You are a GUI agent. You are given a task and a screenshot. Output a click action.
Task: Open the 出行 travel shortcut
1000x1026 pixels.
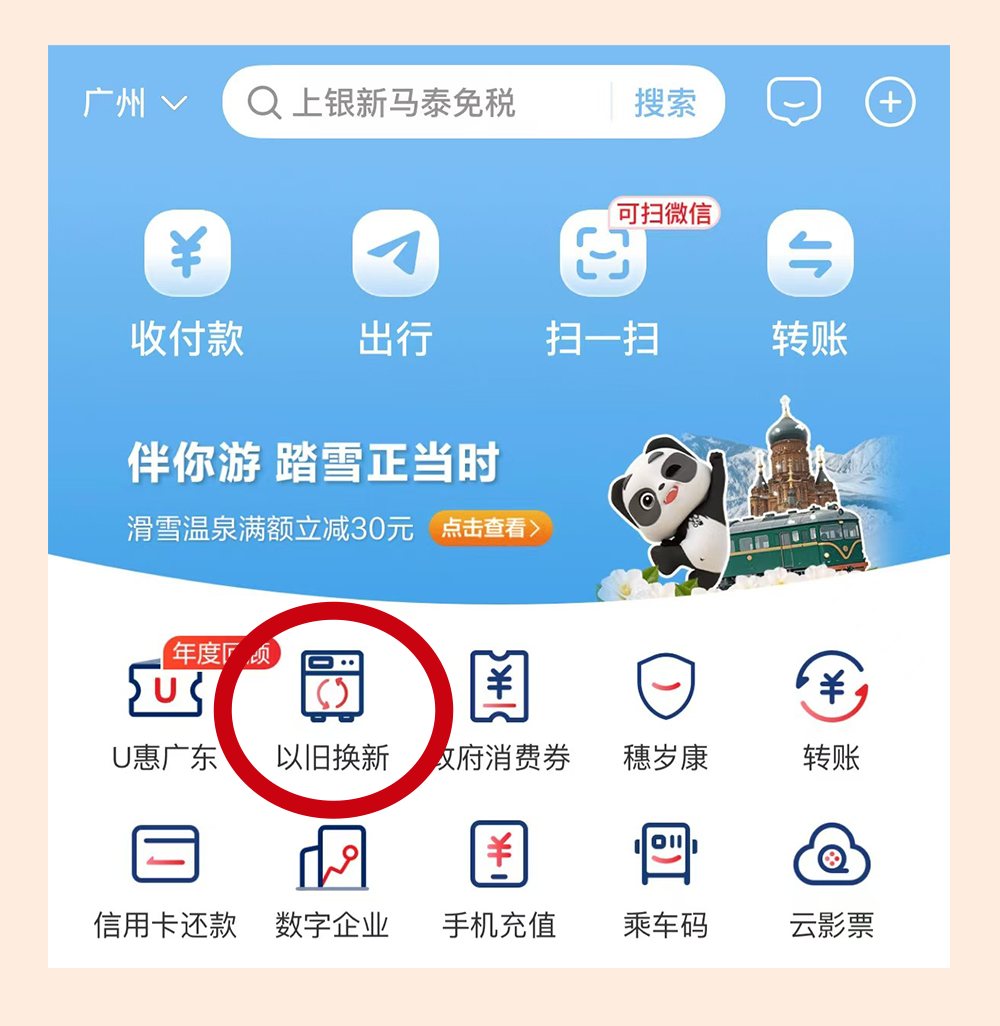tap(395, 285)
